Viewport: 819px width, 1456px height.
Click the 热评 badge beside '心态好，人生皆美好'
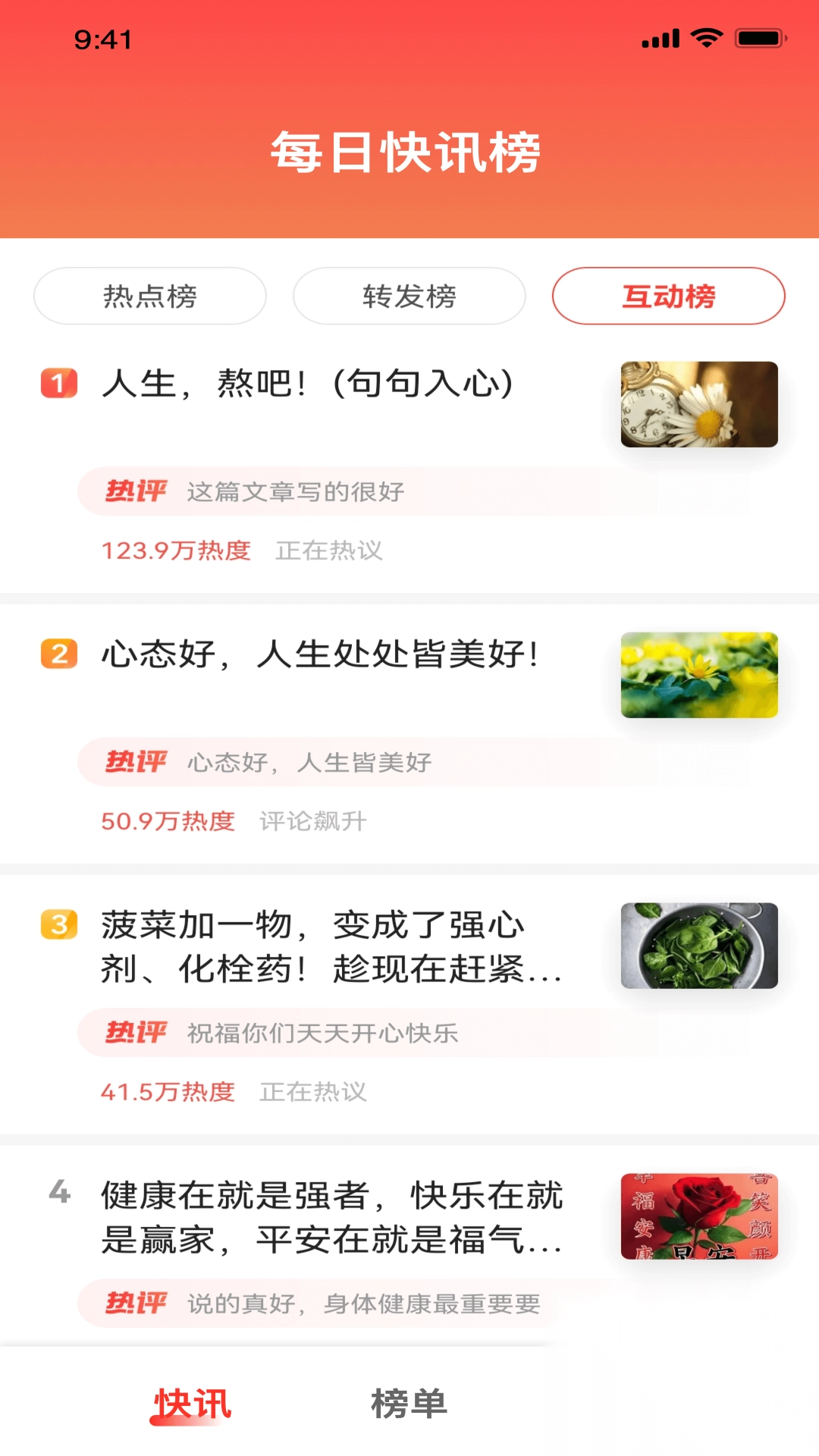pos(134,763)
